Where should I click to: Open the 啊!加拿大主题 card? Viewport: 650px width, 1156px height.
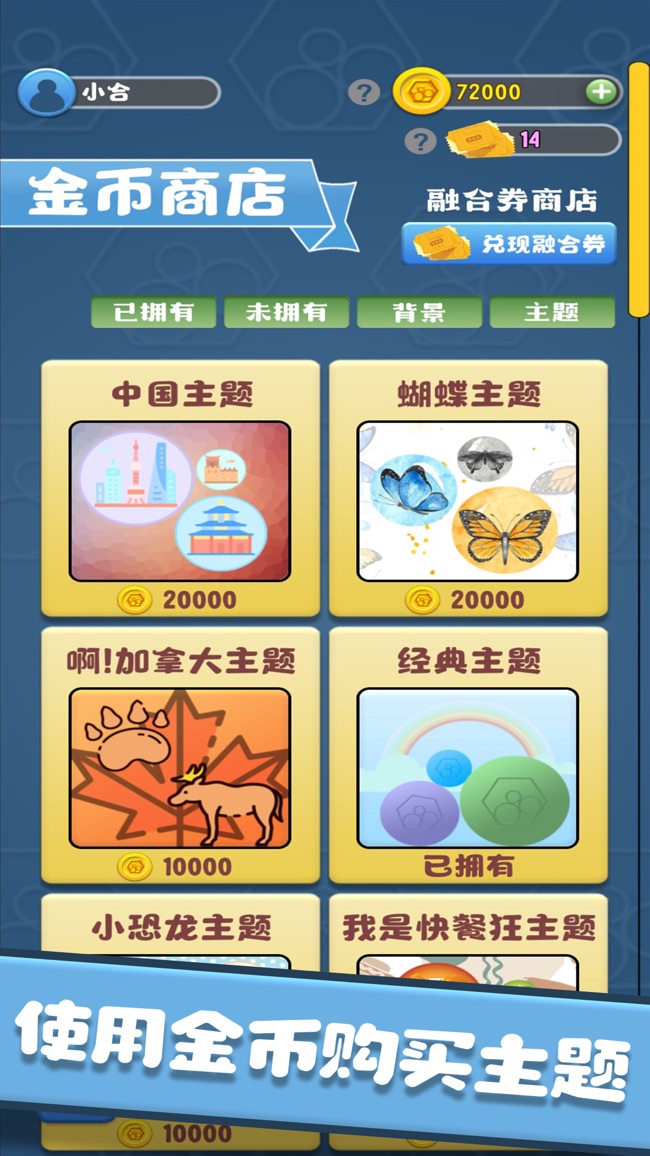[x=180, y=755]
